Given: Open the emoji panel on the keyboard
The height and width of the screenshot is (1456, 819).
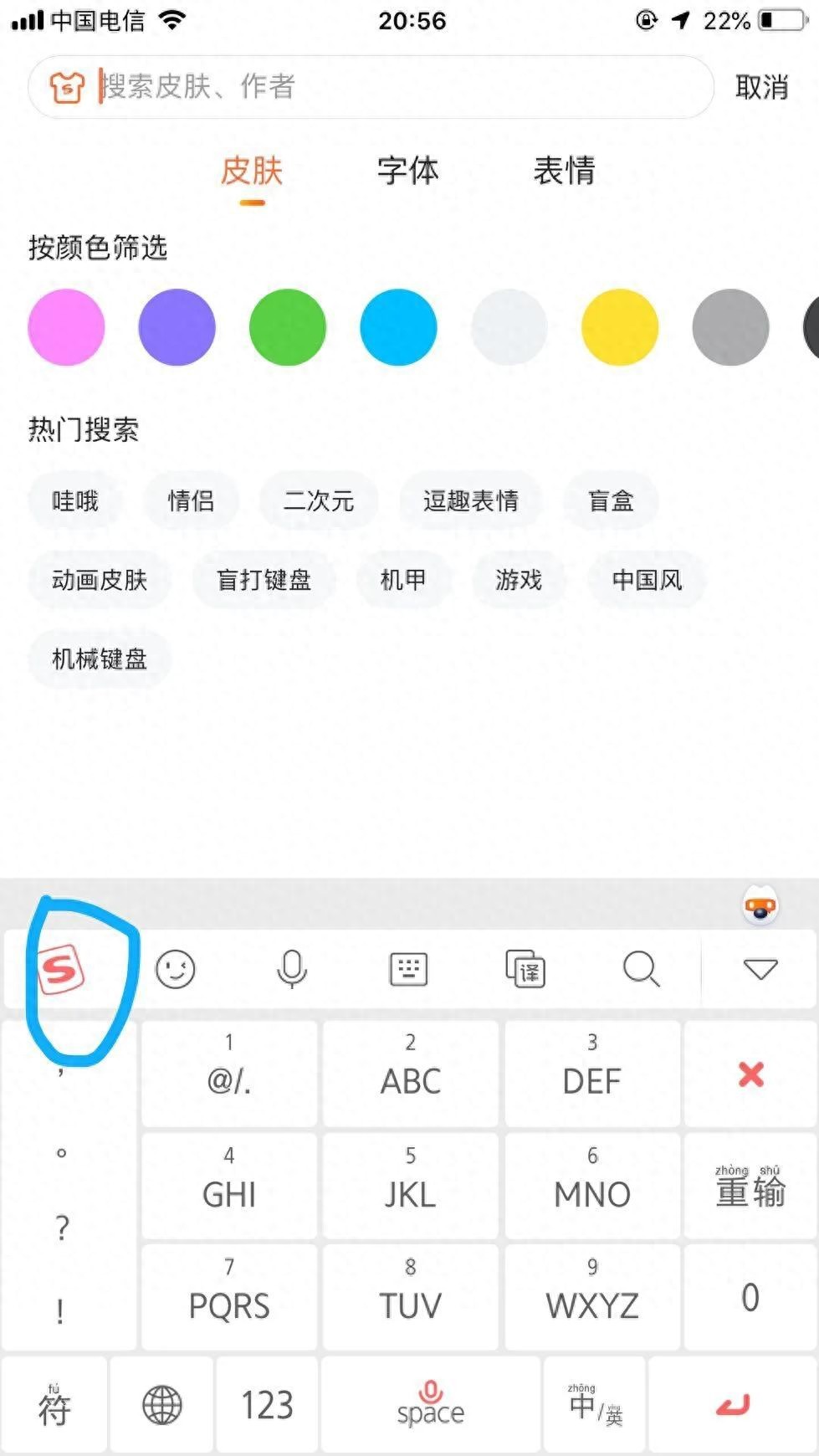Looking at the screenshot, I should (x=175, y=970).
